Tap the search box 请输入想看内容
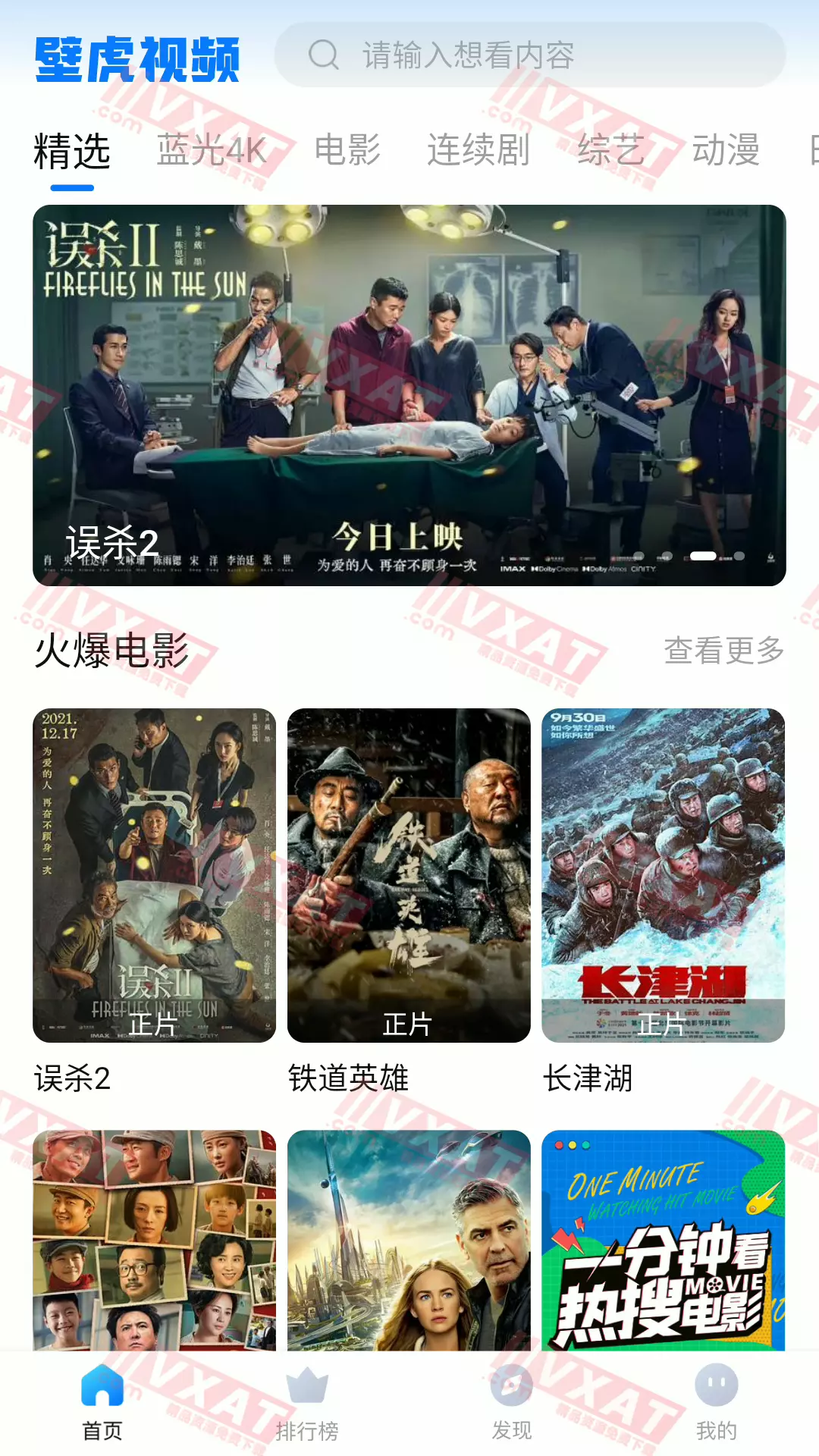The image size is (819, 1456). pos(531,55)
